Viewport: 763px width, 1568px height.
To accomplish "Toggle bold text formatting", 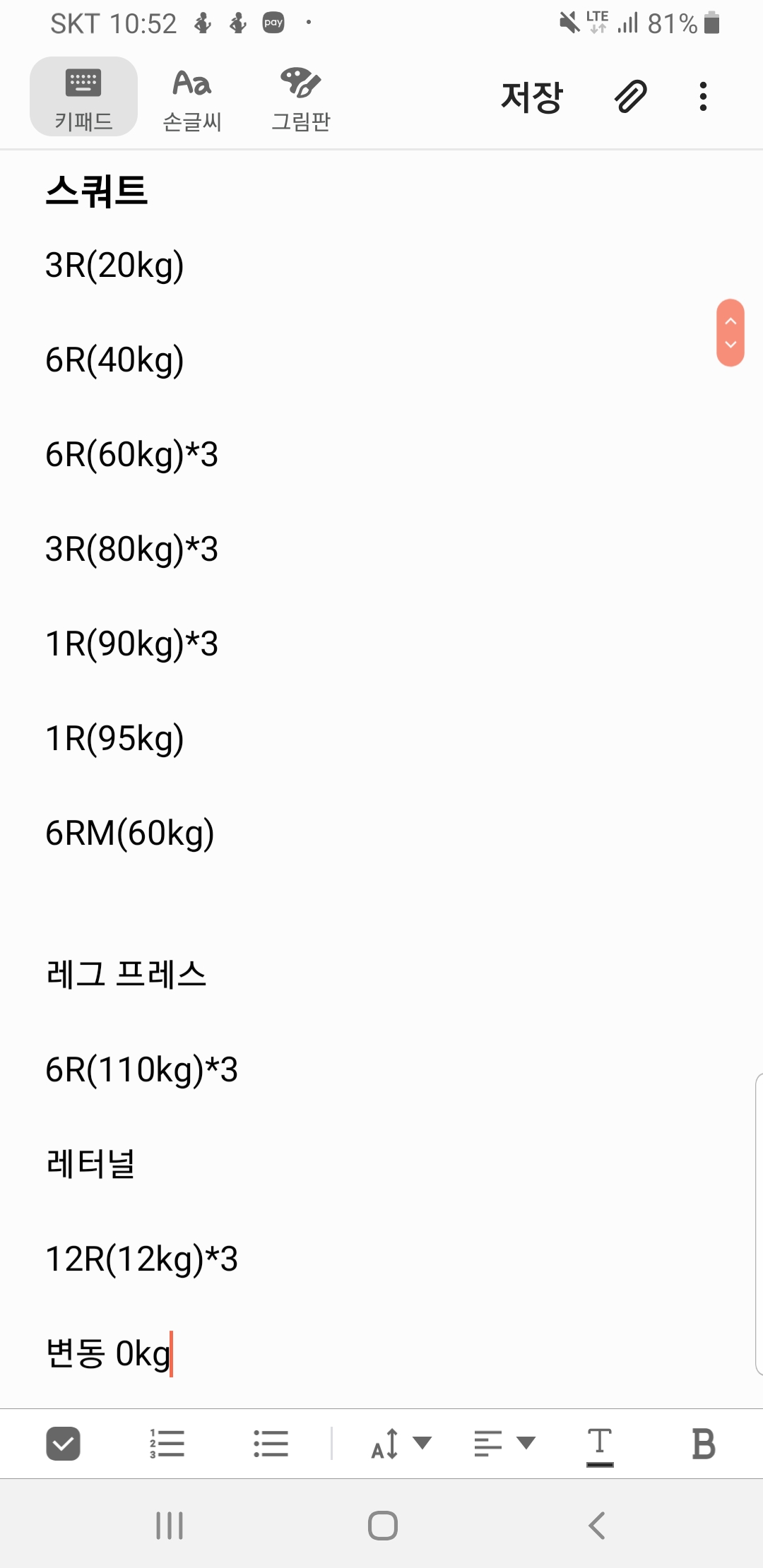I will pyautogui.click(x=703, y=1443).
